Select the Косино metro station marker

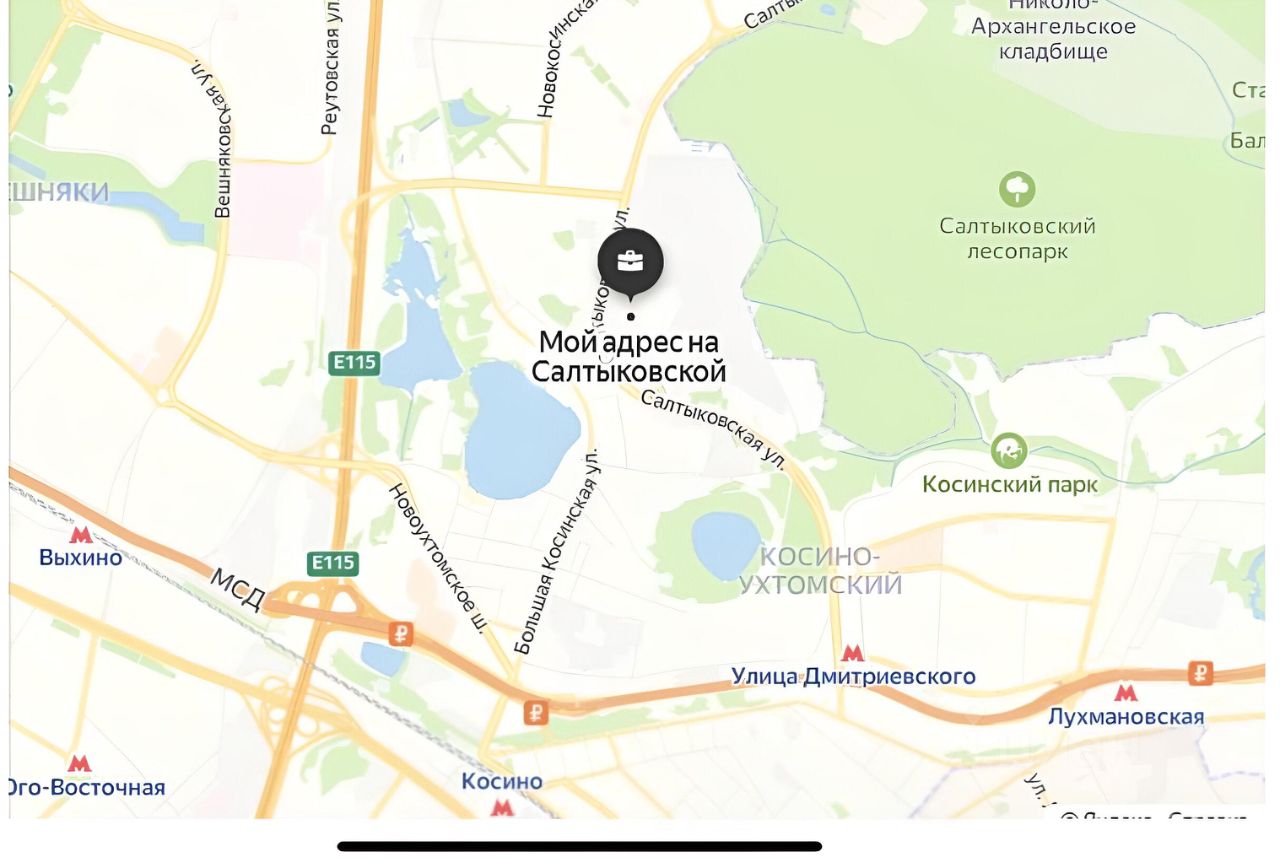[x=503, y=806]
